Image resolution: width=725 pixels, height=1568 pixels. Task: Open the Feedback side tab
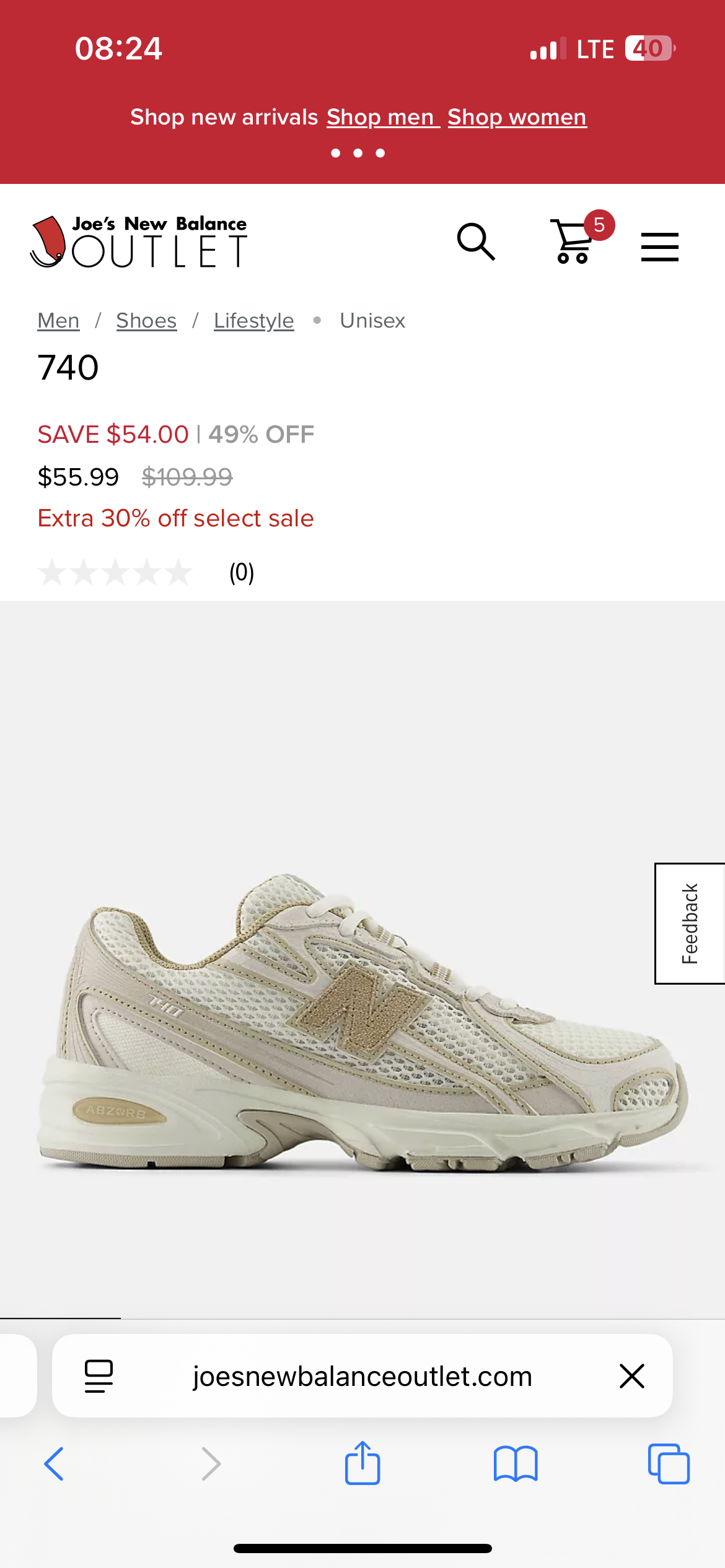(690, 923)
